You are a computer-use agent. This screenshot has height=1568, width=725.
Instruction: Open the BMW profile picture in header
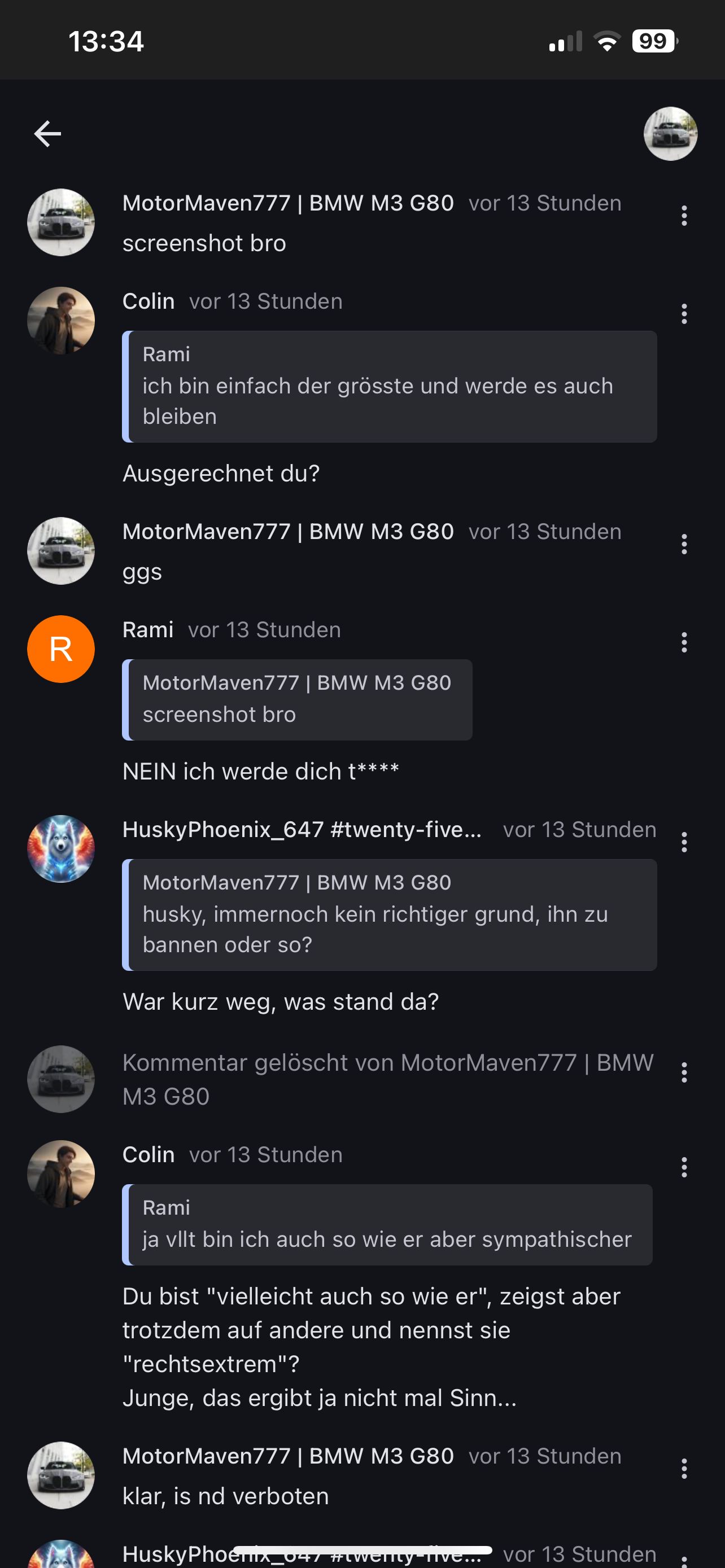670,134
